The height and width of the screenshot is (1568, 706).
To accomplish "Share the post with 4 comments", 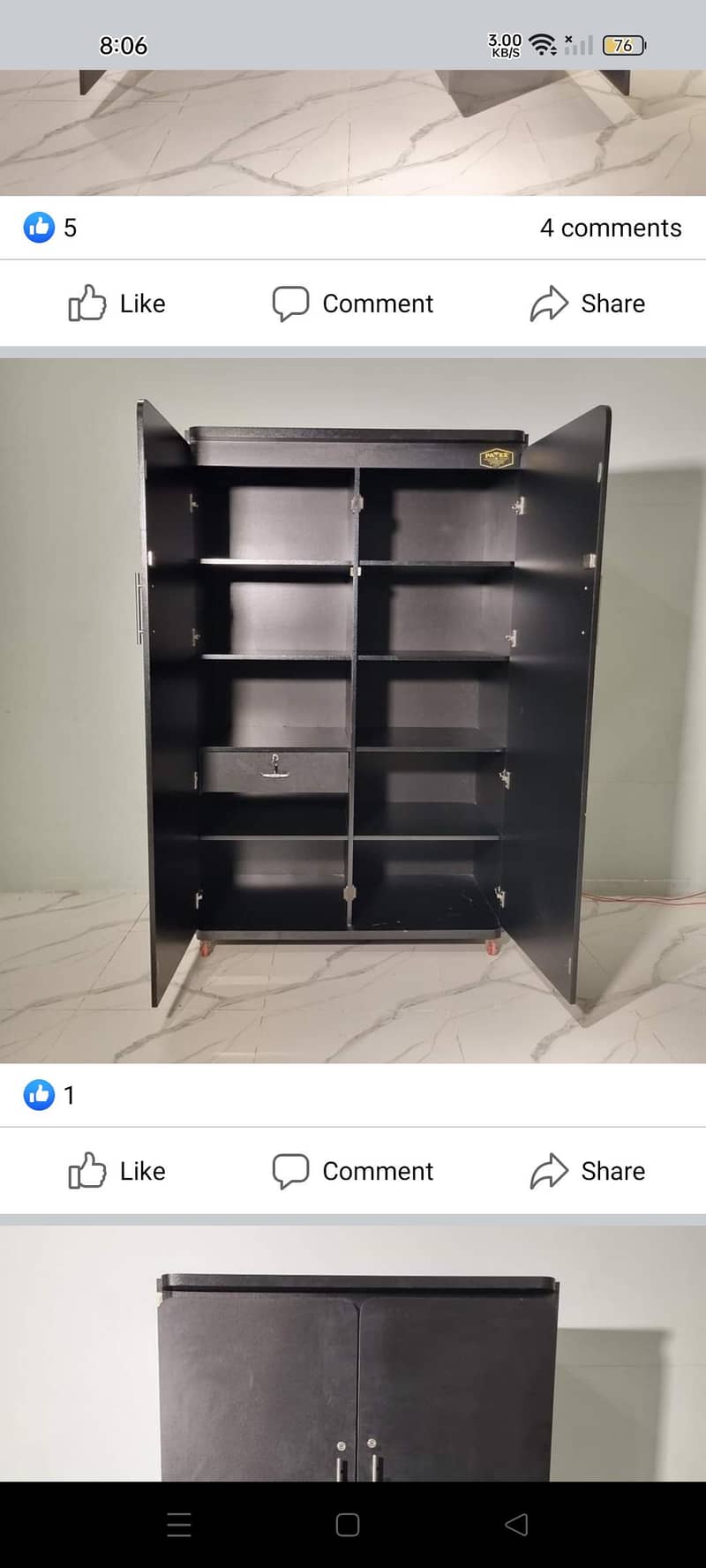I will click(x=588, y=304).
